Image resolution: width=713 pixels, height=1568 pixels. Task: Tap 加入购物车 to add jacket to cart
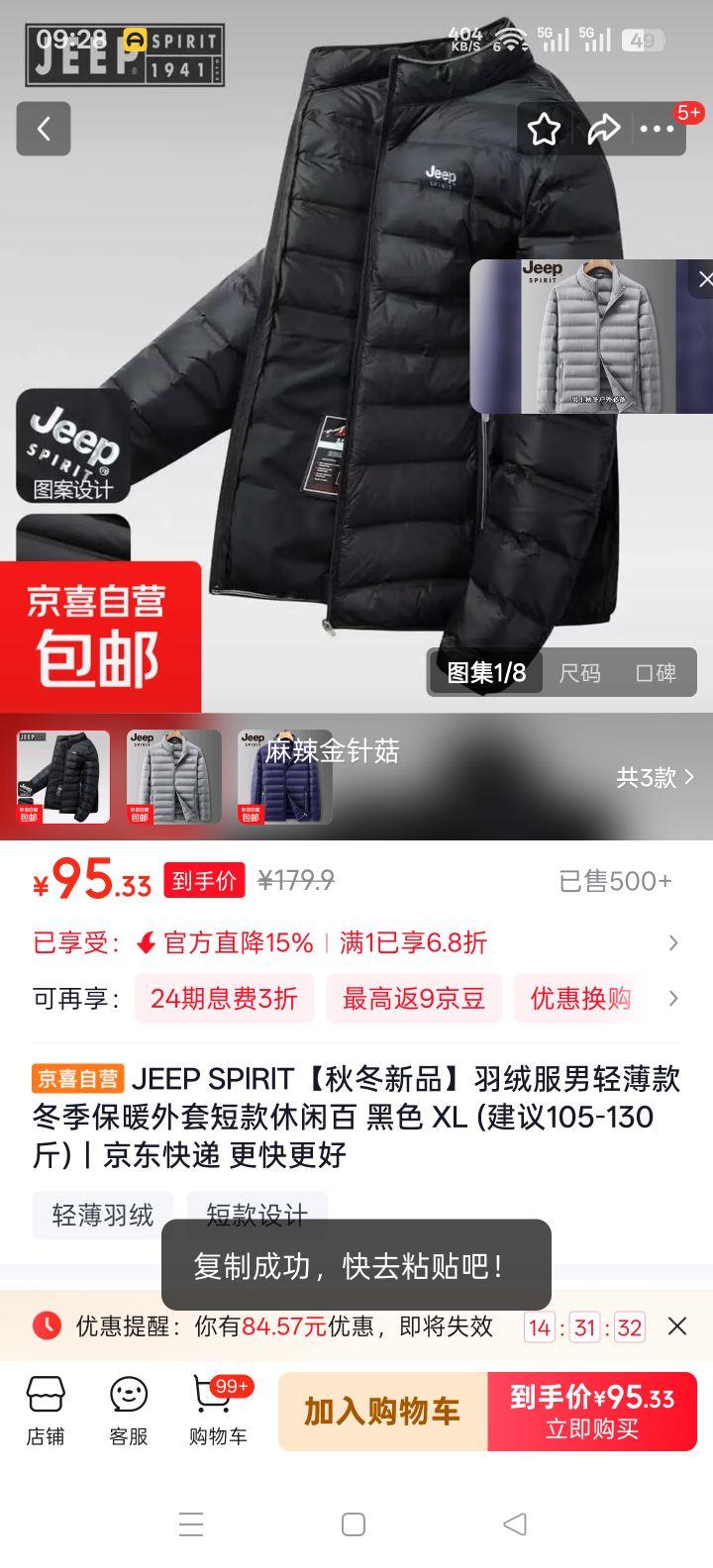(x=380, y=1411)
